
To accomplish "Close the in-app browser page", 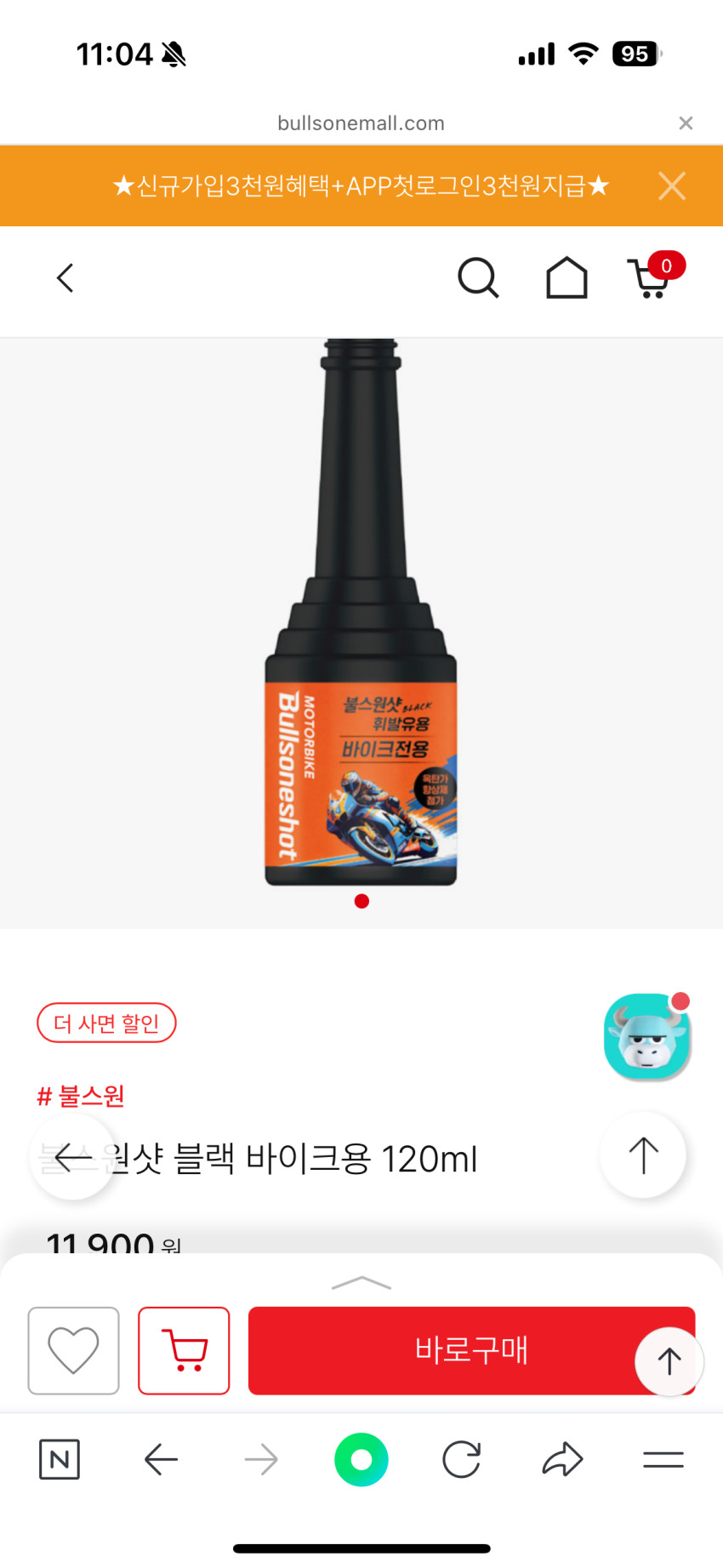I will pyautogui.click(x=686, y=123).
